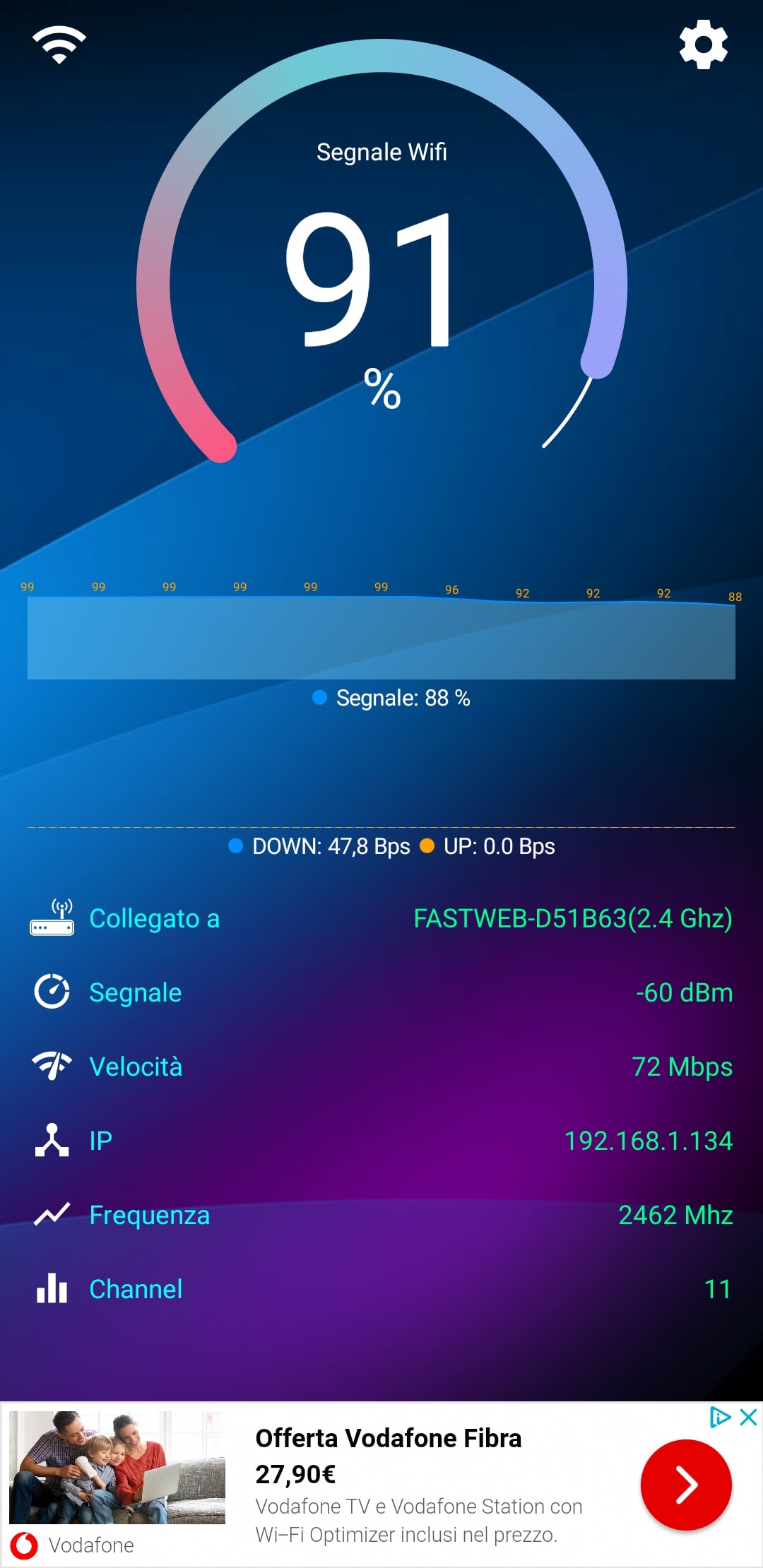Open the Vodafone Fibra ad arrow button
The width and height of the screenshot is (763, 1568).
click(x=686, y=1485)
